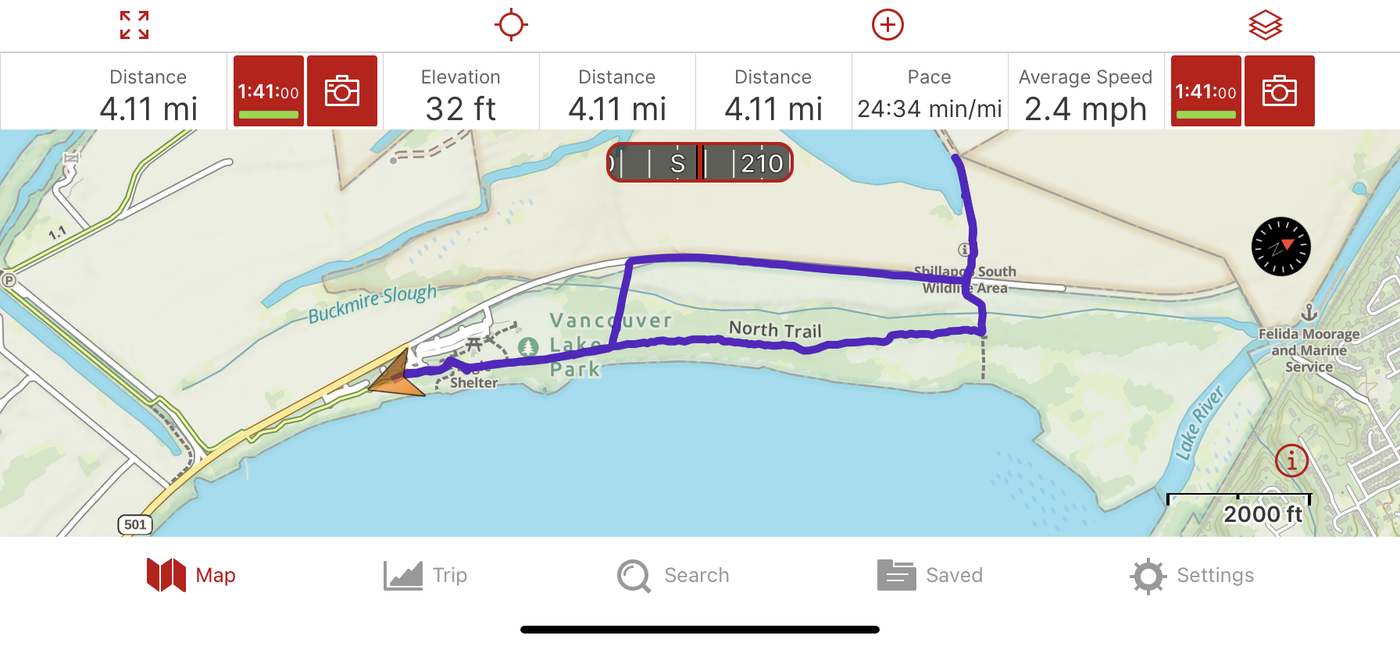Image resolution: width=1400 pixels, height=646 pixels.
Task: Open the add plus menu
Action: click(888, 25)
